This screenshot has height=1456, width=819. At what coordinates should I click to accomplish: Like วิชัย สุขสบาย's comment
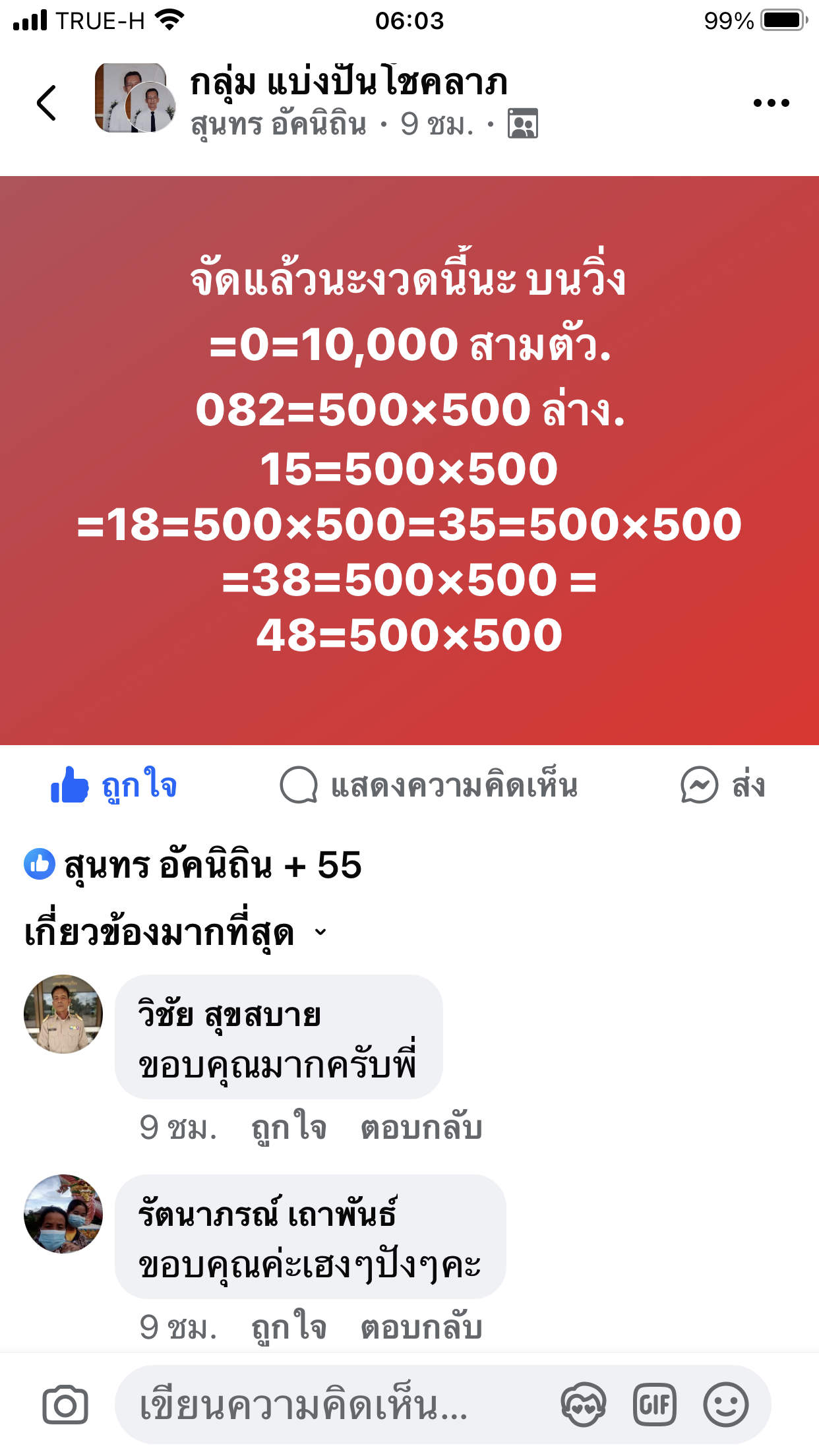(x=289, y=1128)
